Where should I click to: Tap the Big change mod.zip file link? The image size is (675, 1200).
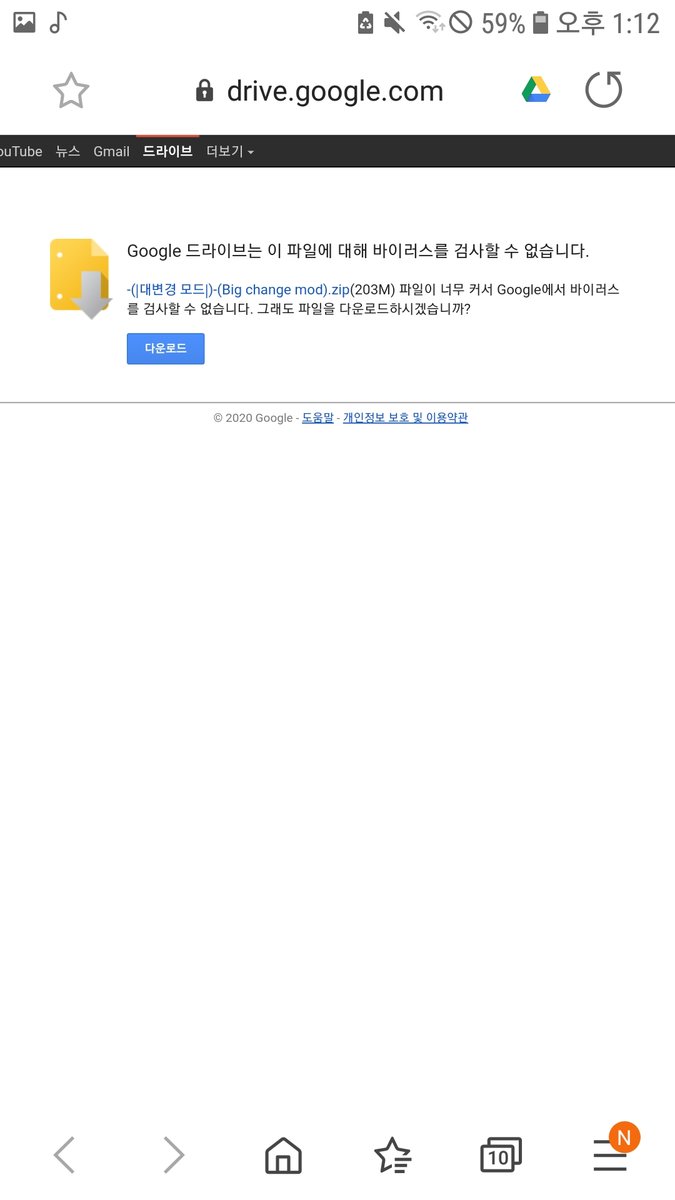(x=238, y=289)
